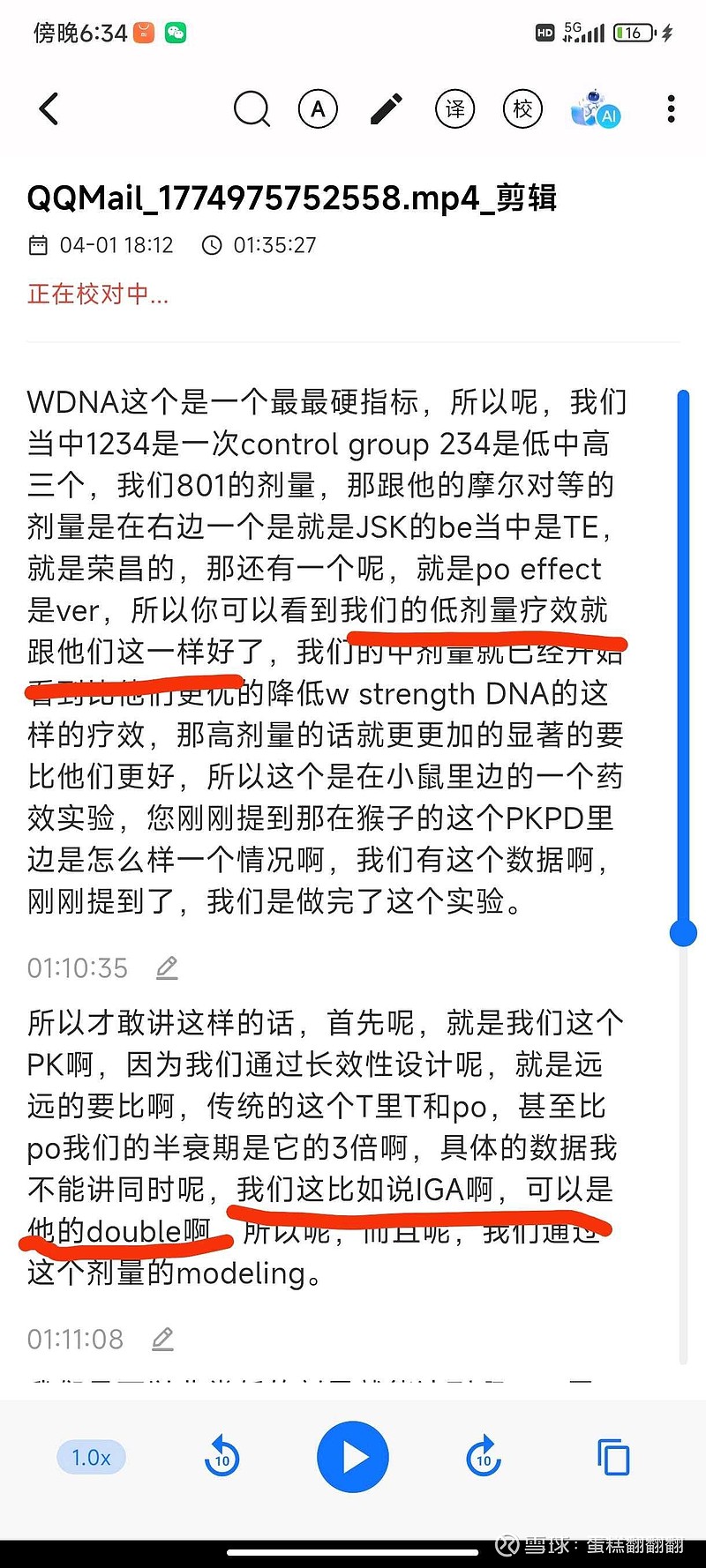Tap the search magnifier icon
Screen dimensions: 706x1568
[x=252, y=108]
